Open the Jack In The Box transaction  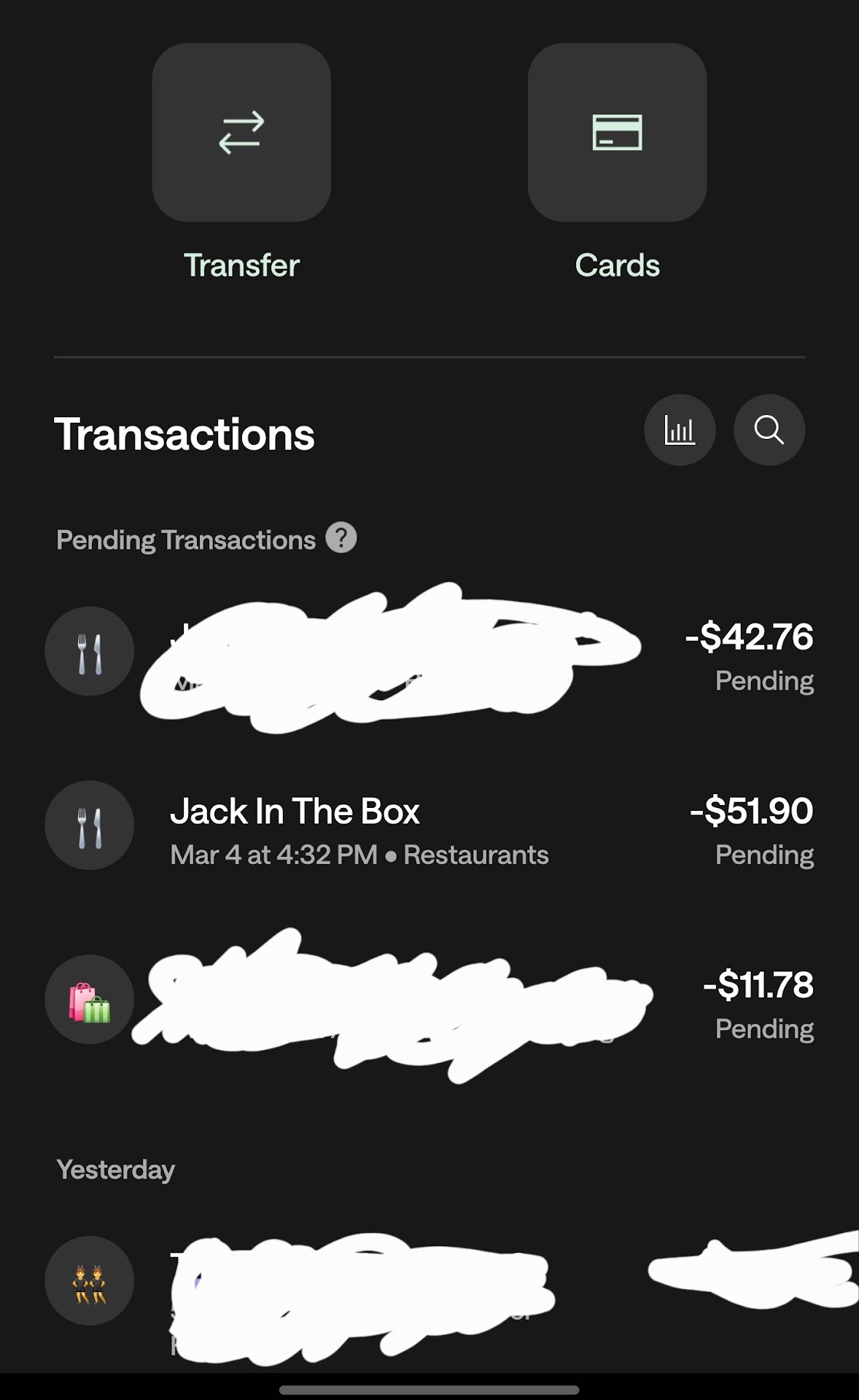[429, 826]
